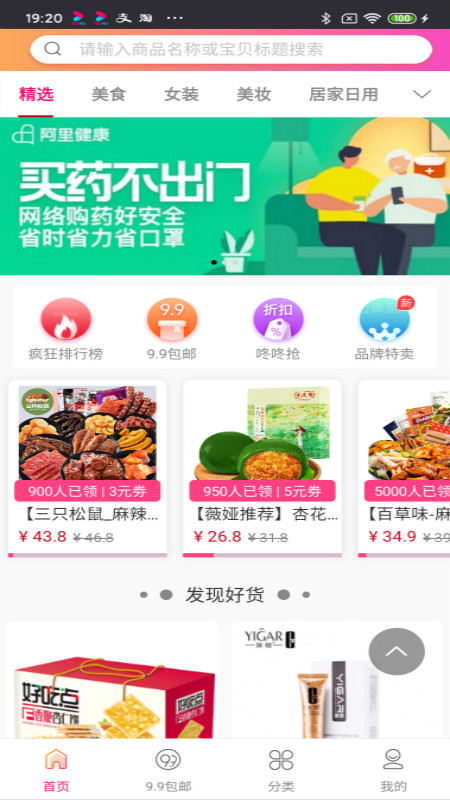Open the 9.9包邮 shortcut with the orange icon
Screen dimensions: 450x800
pyautogui.click(x=172, y=329)
